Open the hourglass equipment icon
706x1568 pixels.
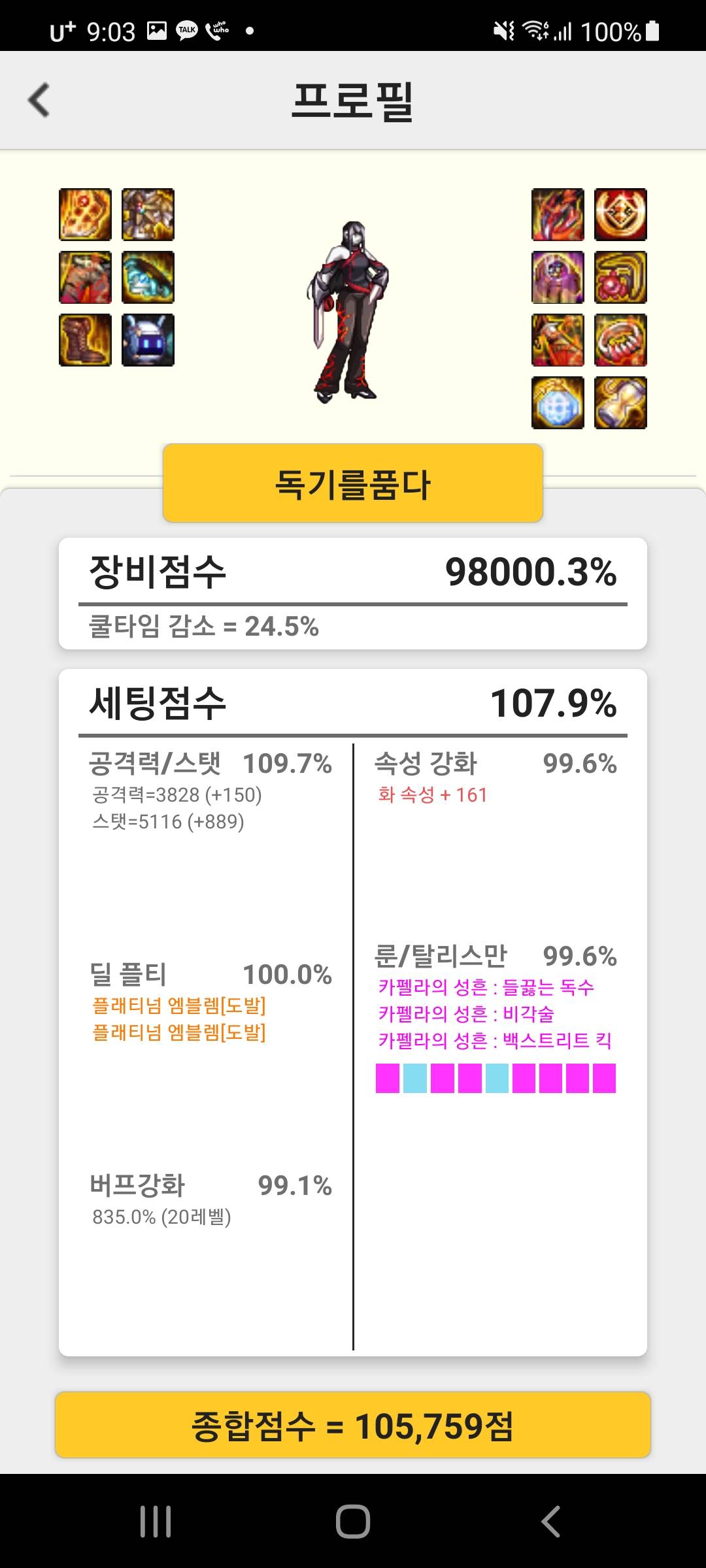(620, 402)
